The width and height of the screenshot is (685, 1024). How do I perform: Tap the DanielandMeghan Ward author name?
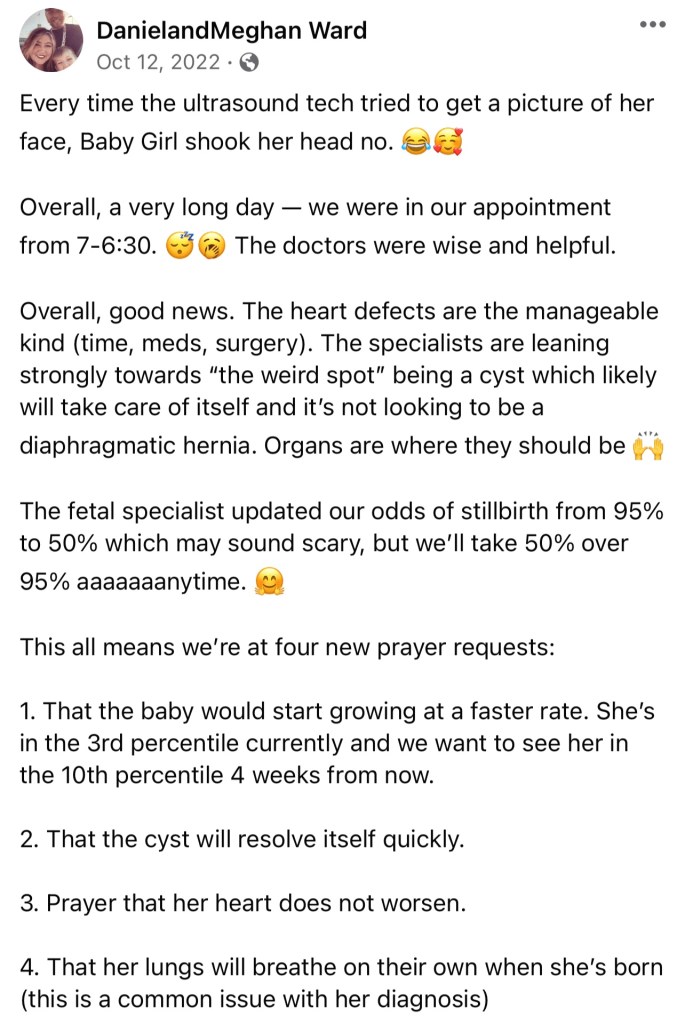click(x=231, y=30)
